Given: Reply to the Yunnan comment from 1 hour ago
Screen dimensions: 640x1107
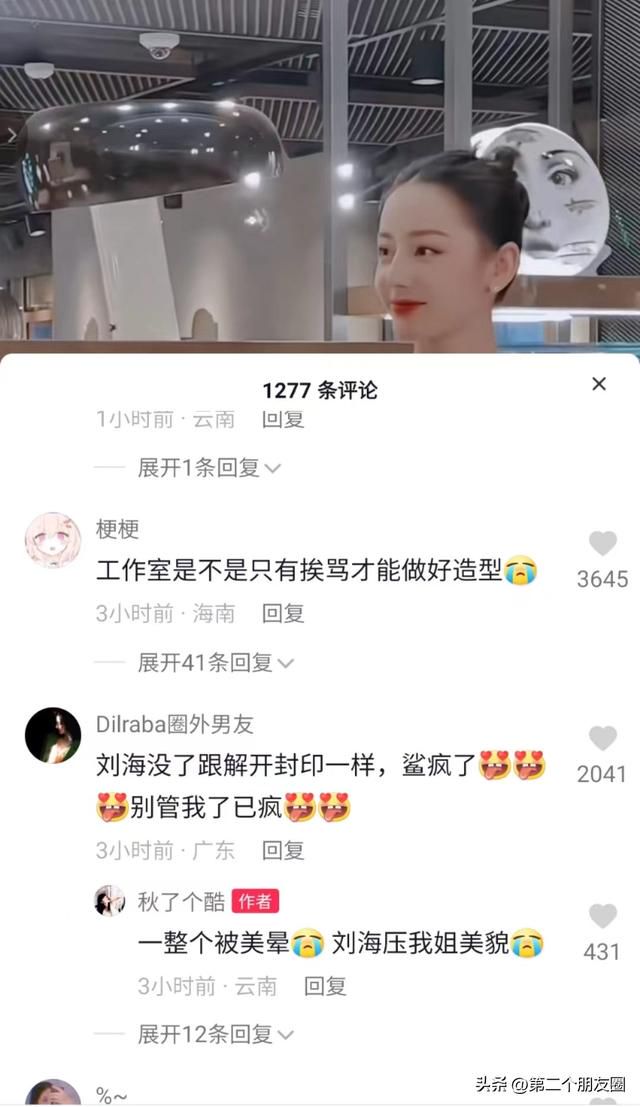Looking at the screenshot, I should pos(283,419).
